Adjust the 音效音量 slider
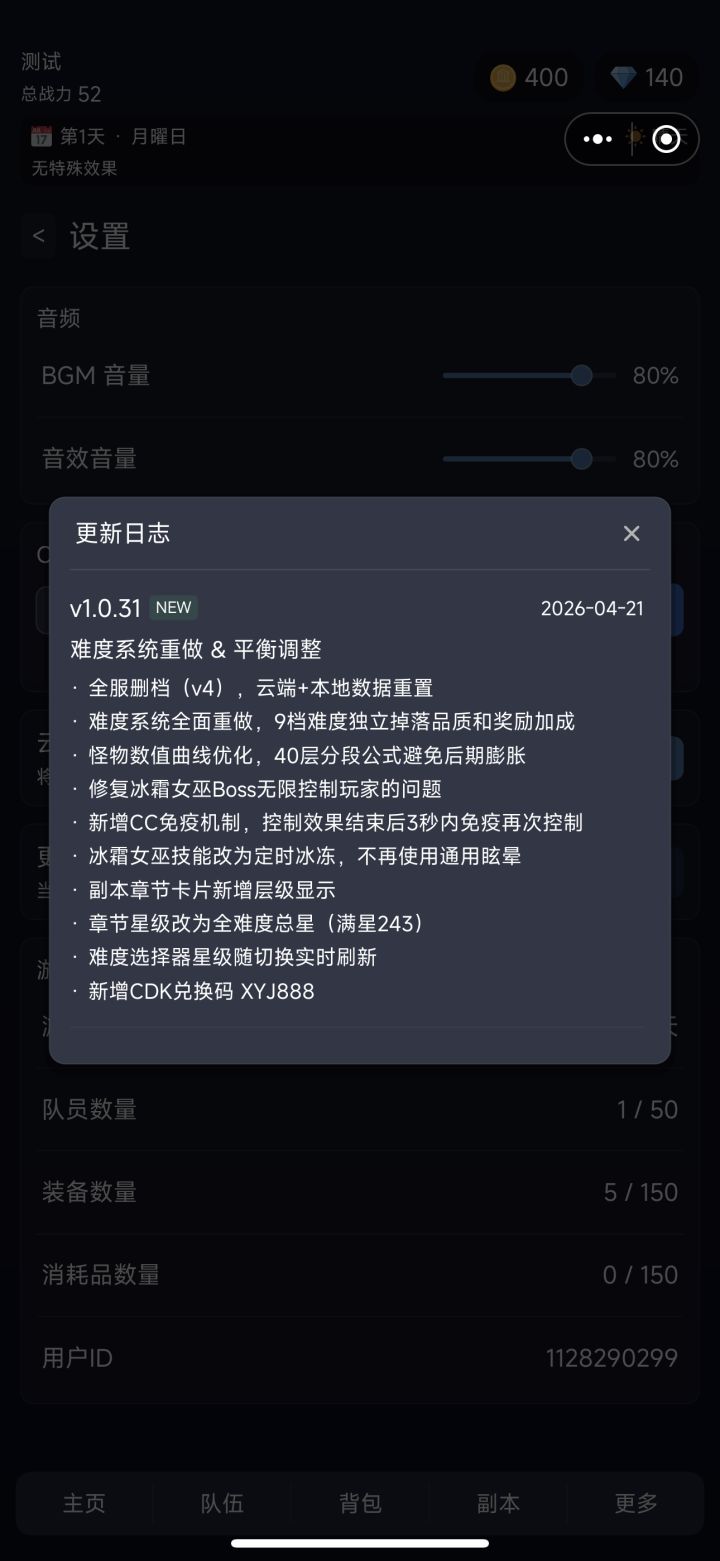720x1561 pixels. pyautogui.click(x=581, y=458)
